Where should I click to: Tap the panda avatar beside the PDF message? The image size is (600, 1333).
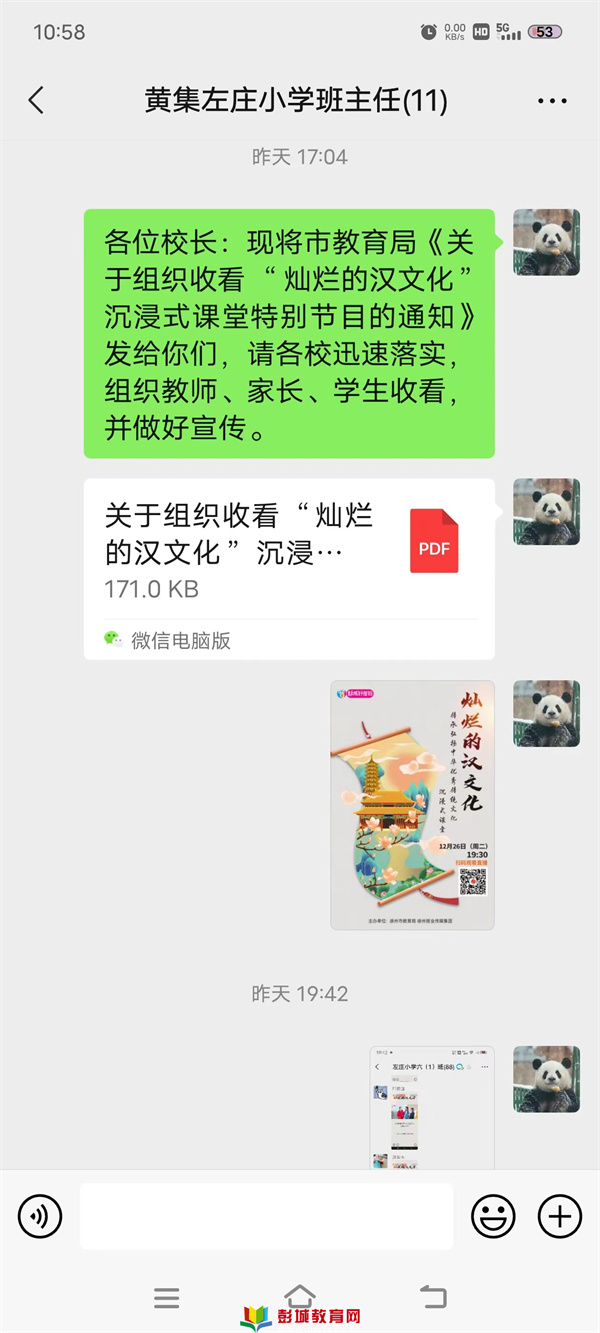tap(546, 512)
